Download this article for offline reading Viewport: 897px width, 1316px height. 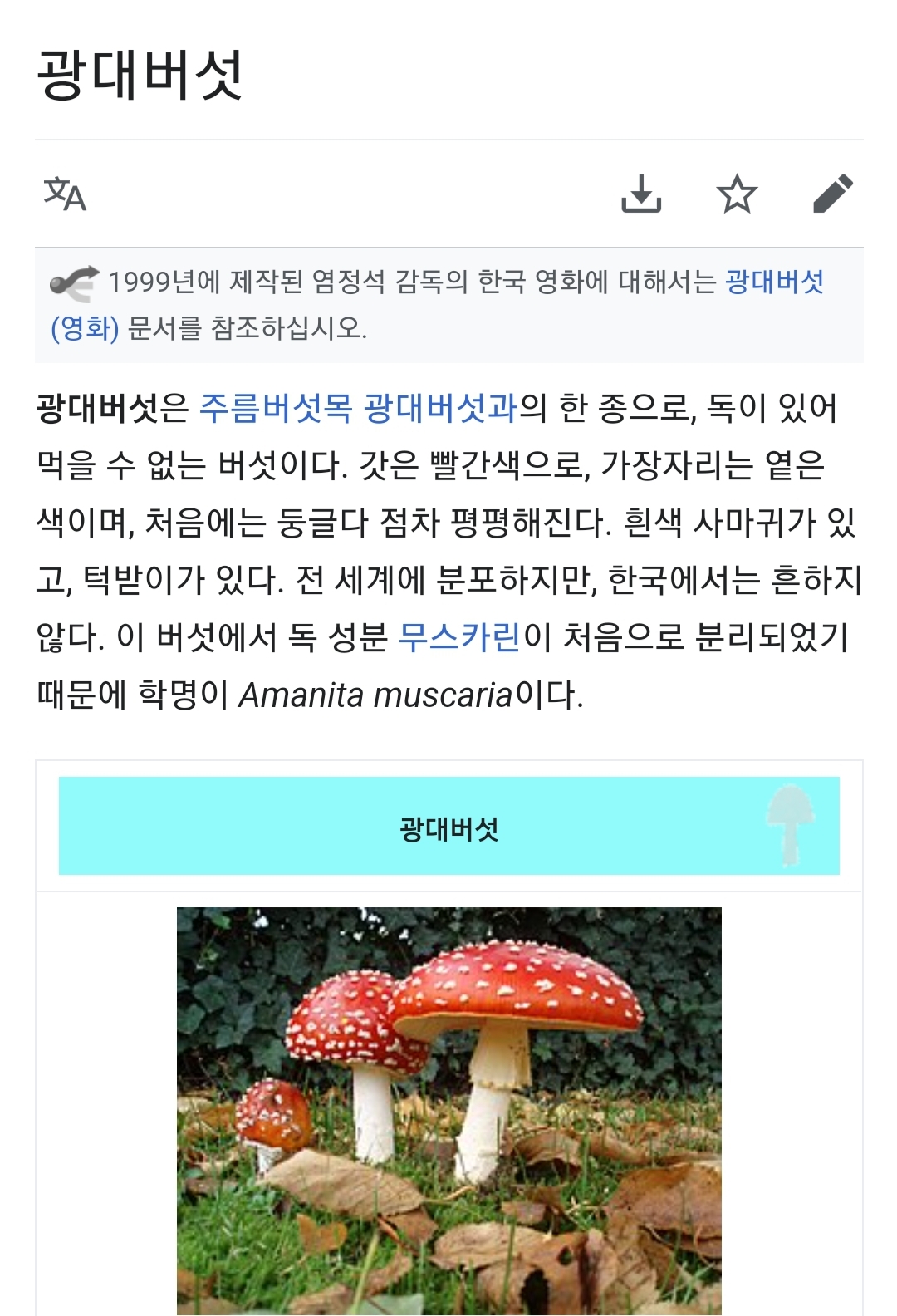(x=641, y=194)
